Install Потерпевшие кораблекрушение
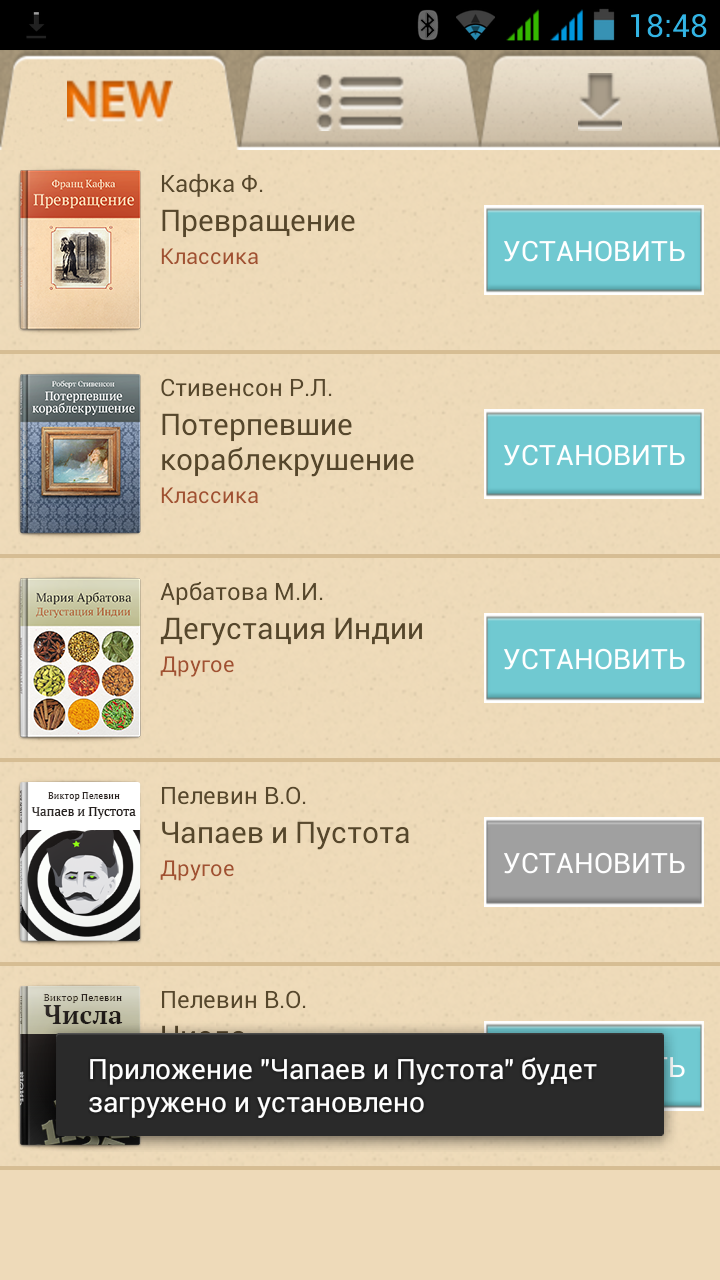Screen dimensions: 720x1280 594,454
